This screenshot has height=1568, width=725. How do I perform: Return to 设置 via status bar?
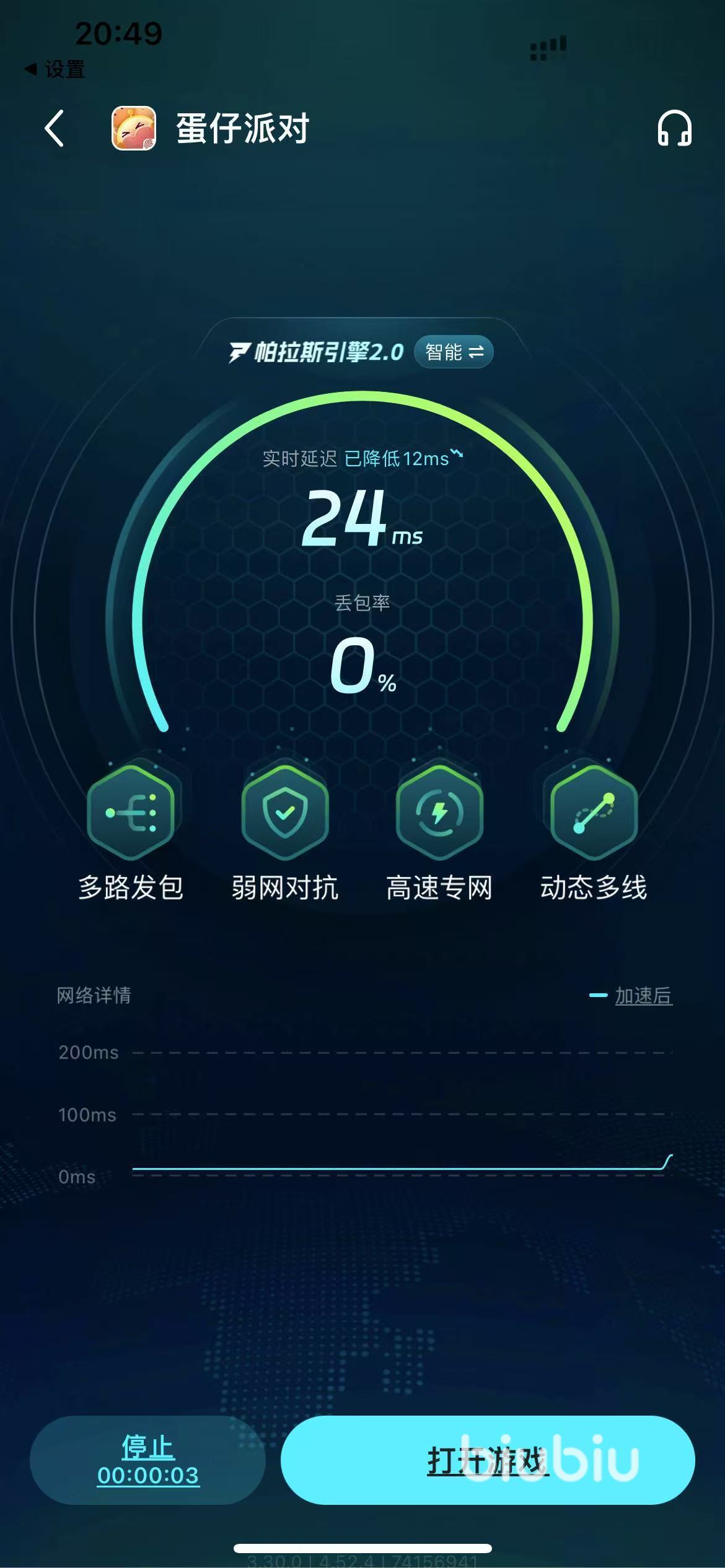(x=55, y=69)
